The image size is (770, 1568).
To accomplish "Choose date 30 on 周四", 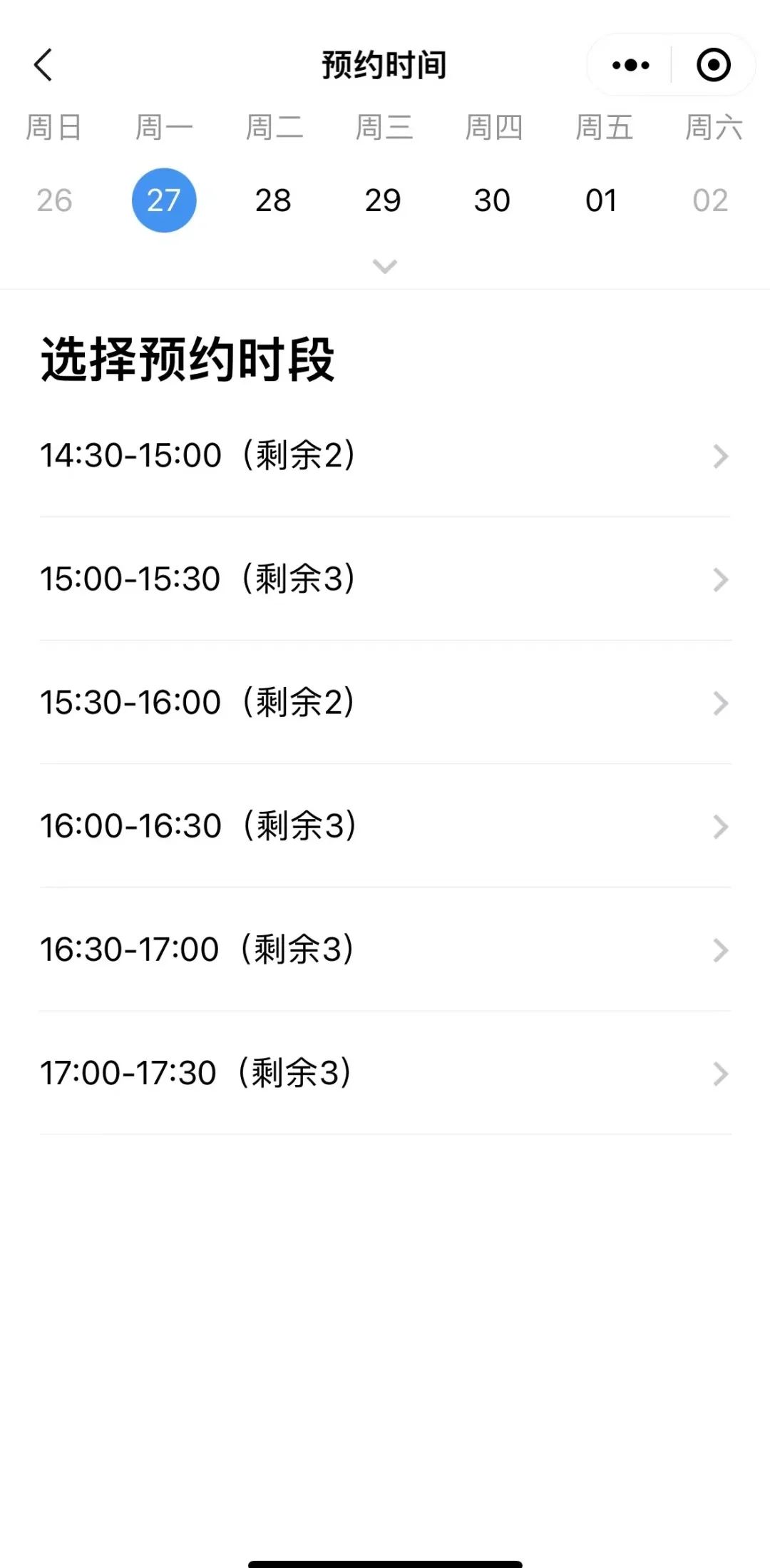I will coord(493,200).
